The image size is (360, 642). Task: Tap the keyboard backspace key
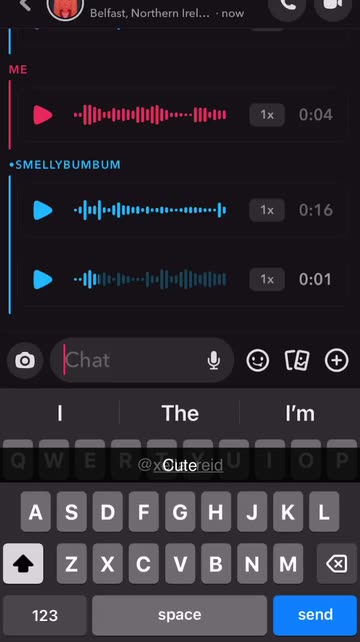[337, 564]
